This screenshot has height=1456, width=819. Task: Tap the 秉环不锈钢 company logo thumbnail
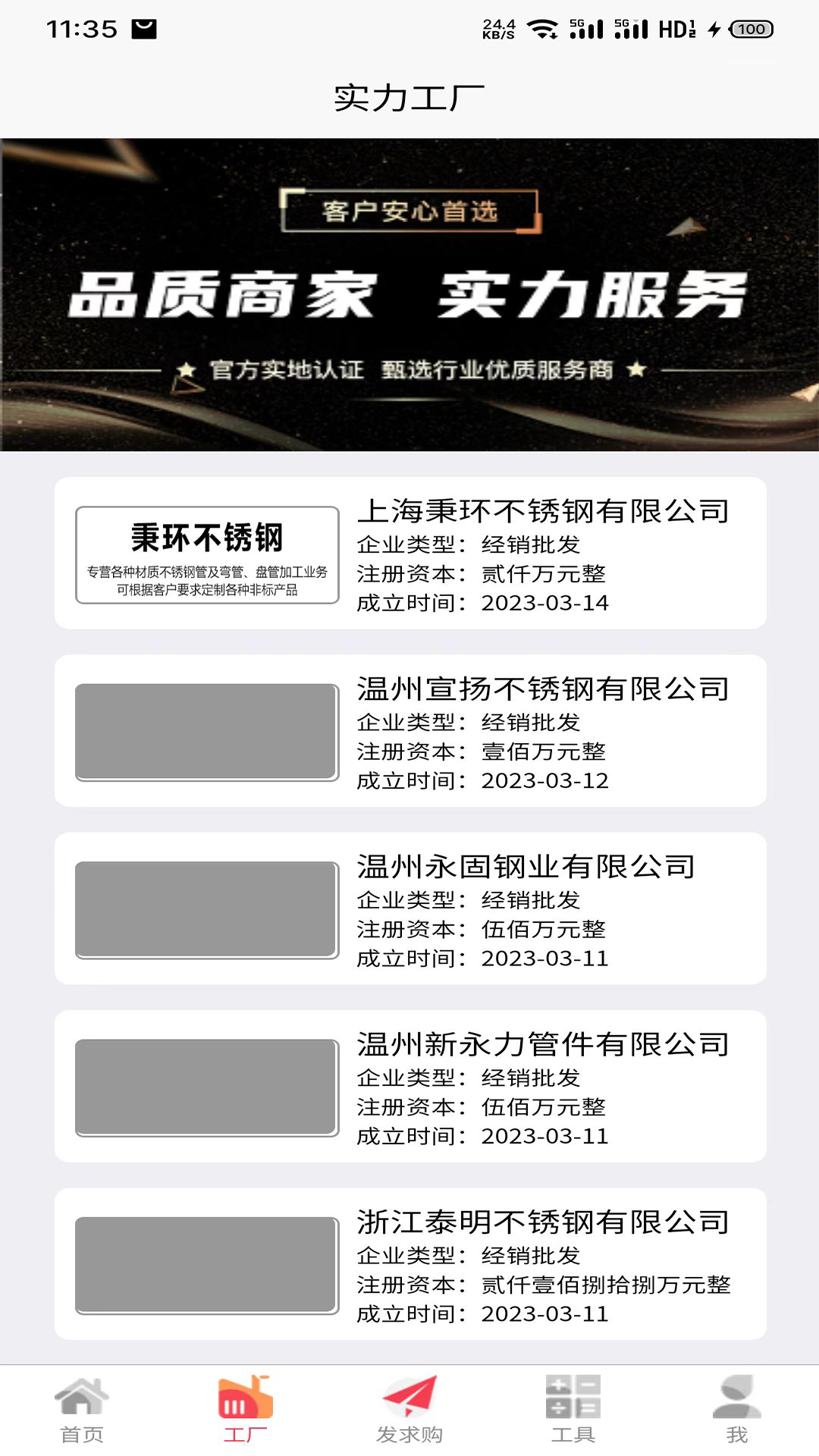coord(206,554)
